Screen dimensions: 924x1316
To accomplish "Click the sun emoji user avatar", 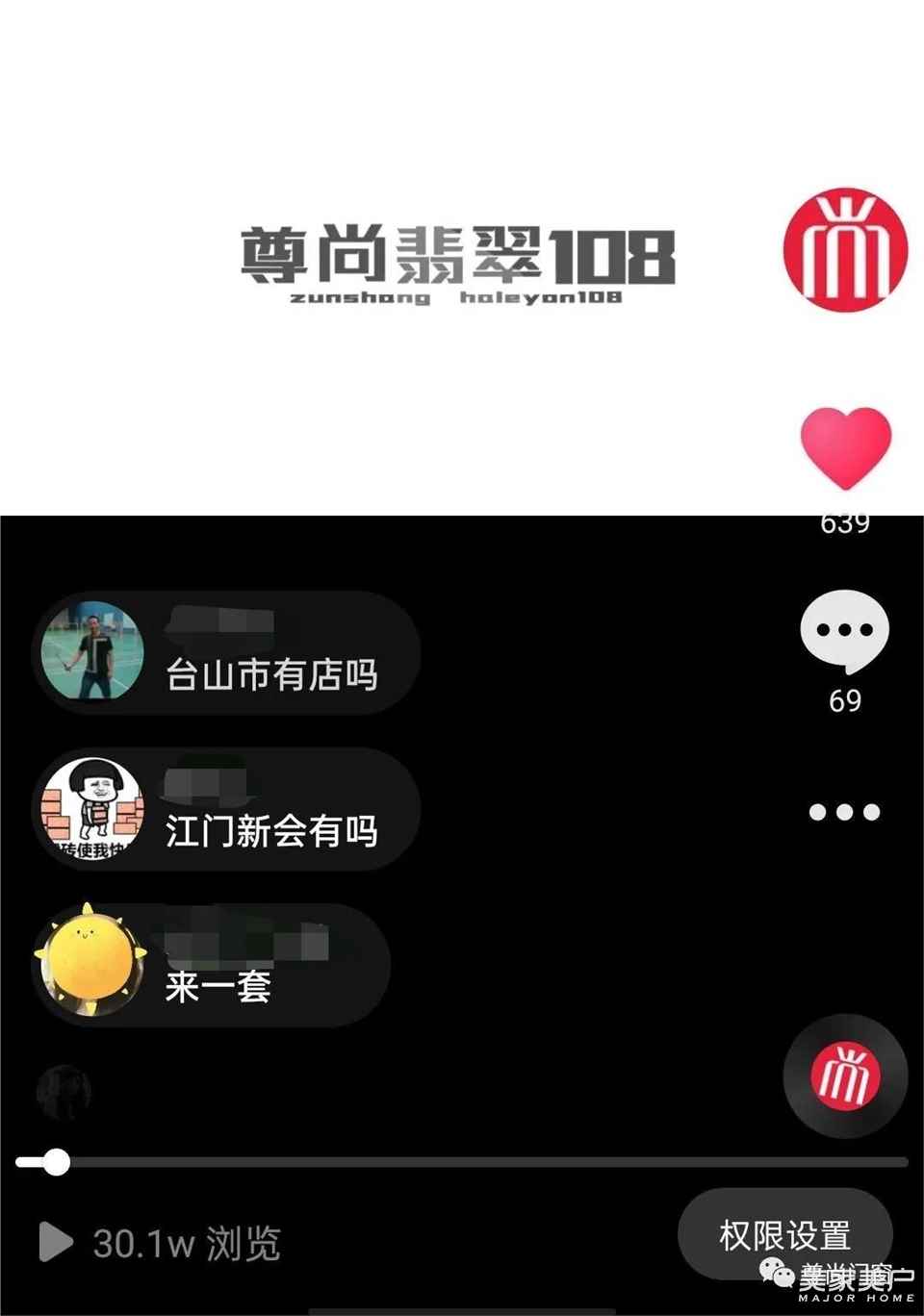I will point(91,967).
